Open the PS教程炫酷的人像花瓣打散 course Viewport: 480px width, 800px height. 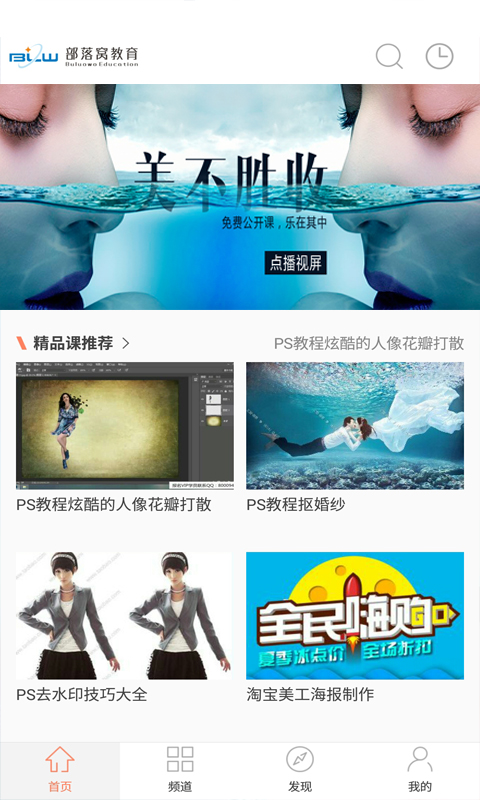pyautogui.click(x=124, y=438)
